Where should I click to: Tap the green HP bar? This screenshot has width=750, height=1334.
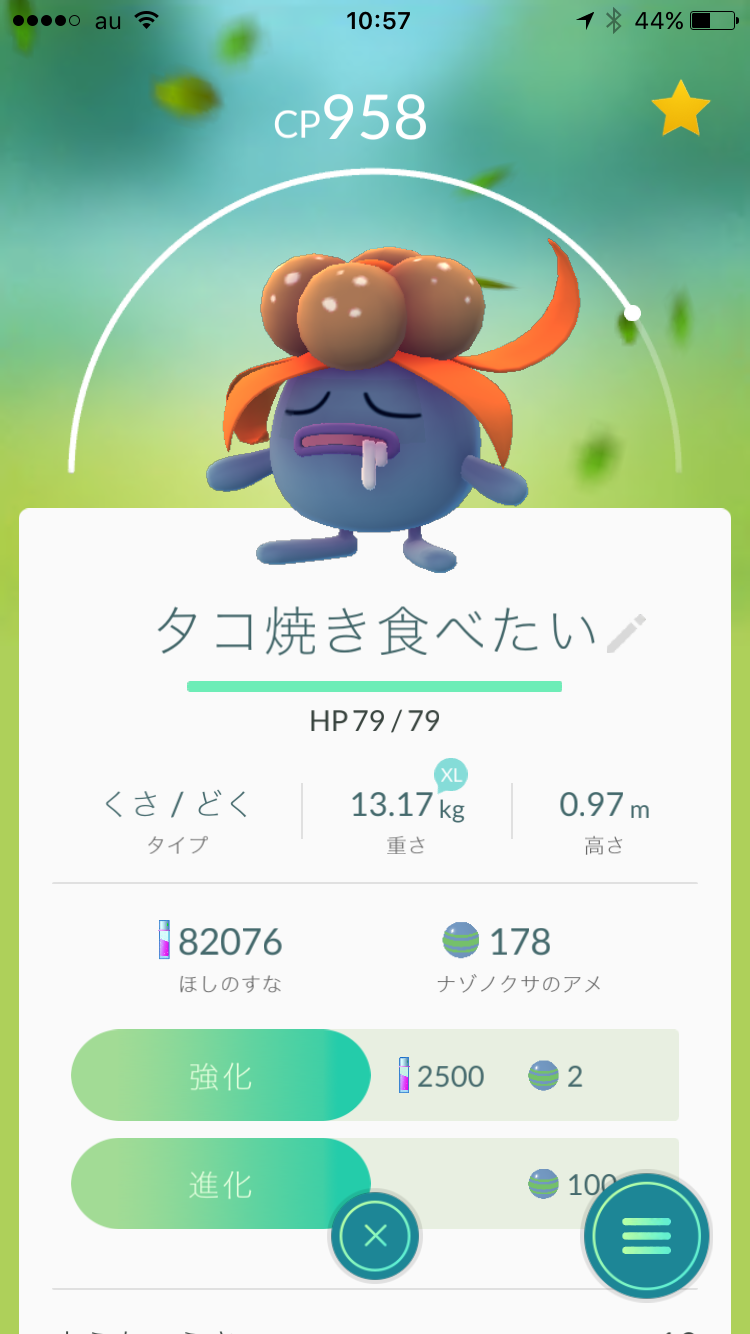pos(375,687)
